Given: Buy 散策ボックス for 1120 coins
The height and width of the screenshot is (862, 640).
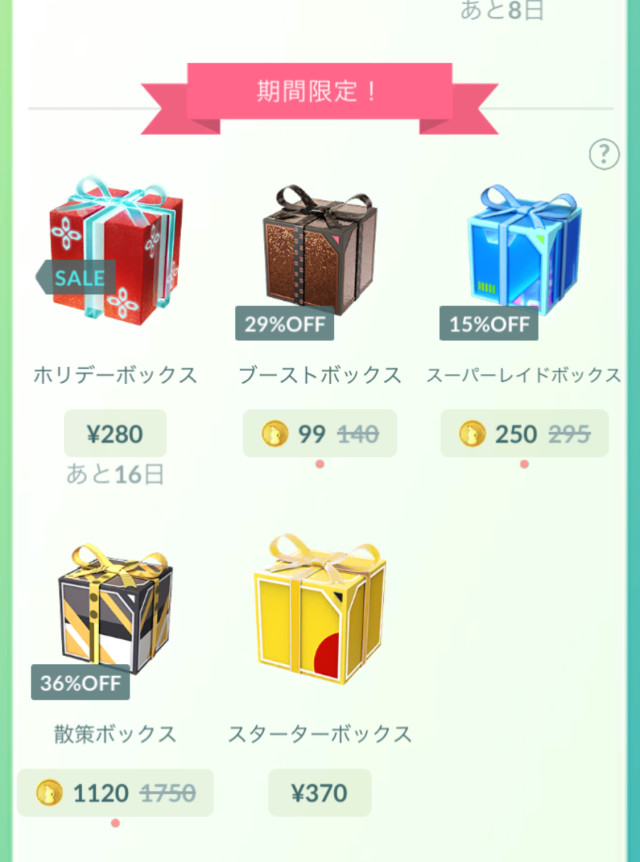Looking at the screenshot, I should pos(115,794).
